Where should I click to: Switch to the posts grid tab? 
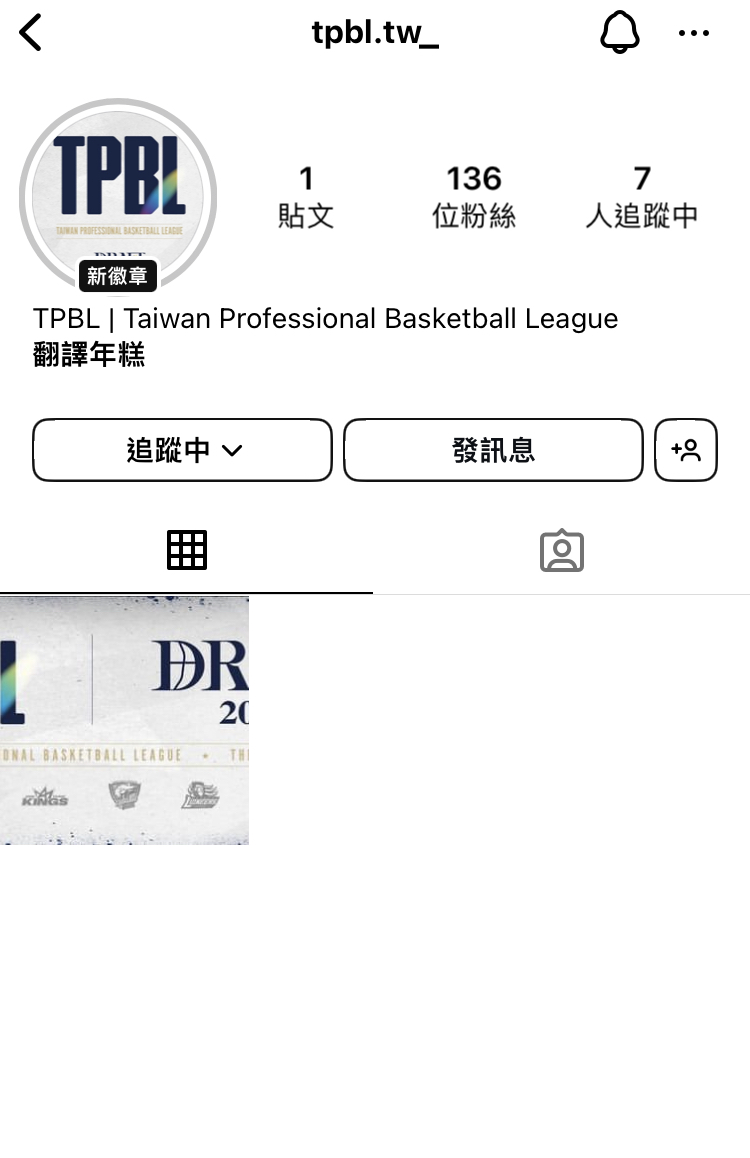click(x=187, y=550)
